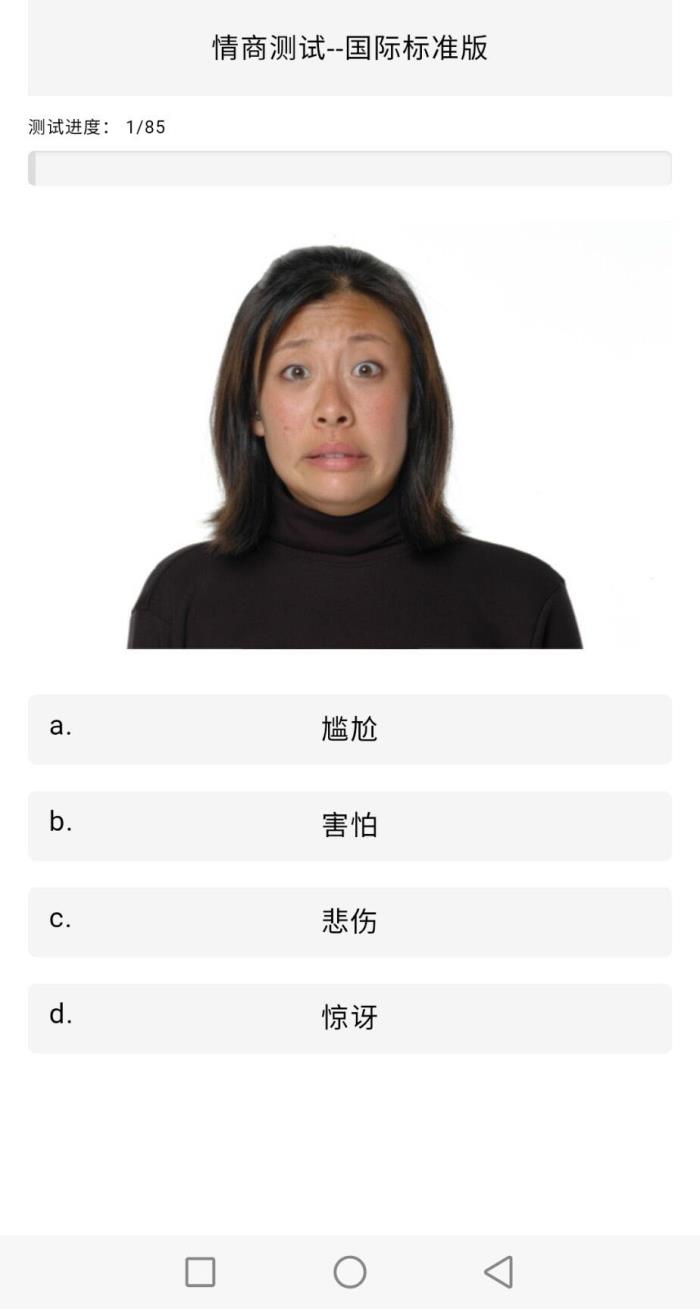Choose option b. 害怕
Screen dimensions: 700x1309
(x=349, y=825)
